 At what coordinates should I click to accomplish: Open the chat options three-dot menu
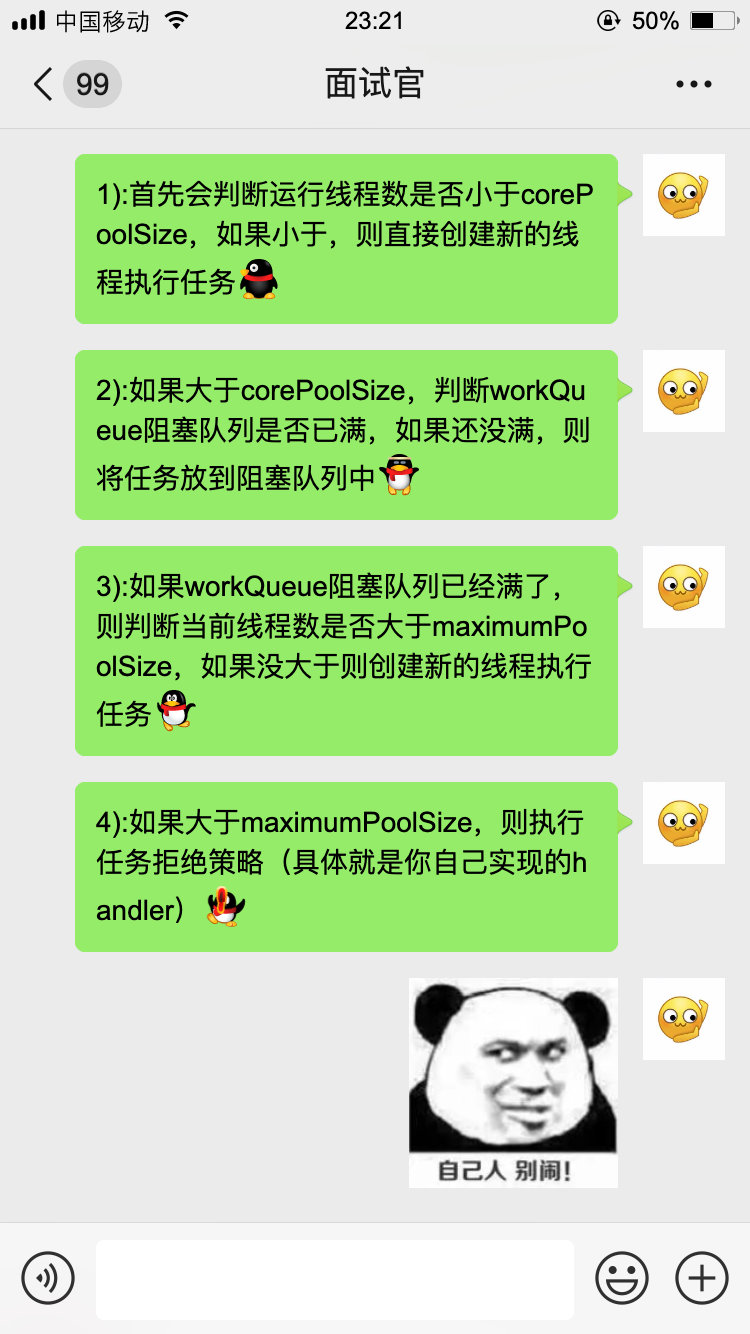(694, 84)
